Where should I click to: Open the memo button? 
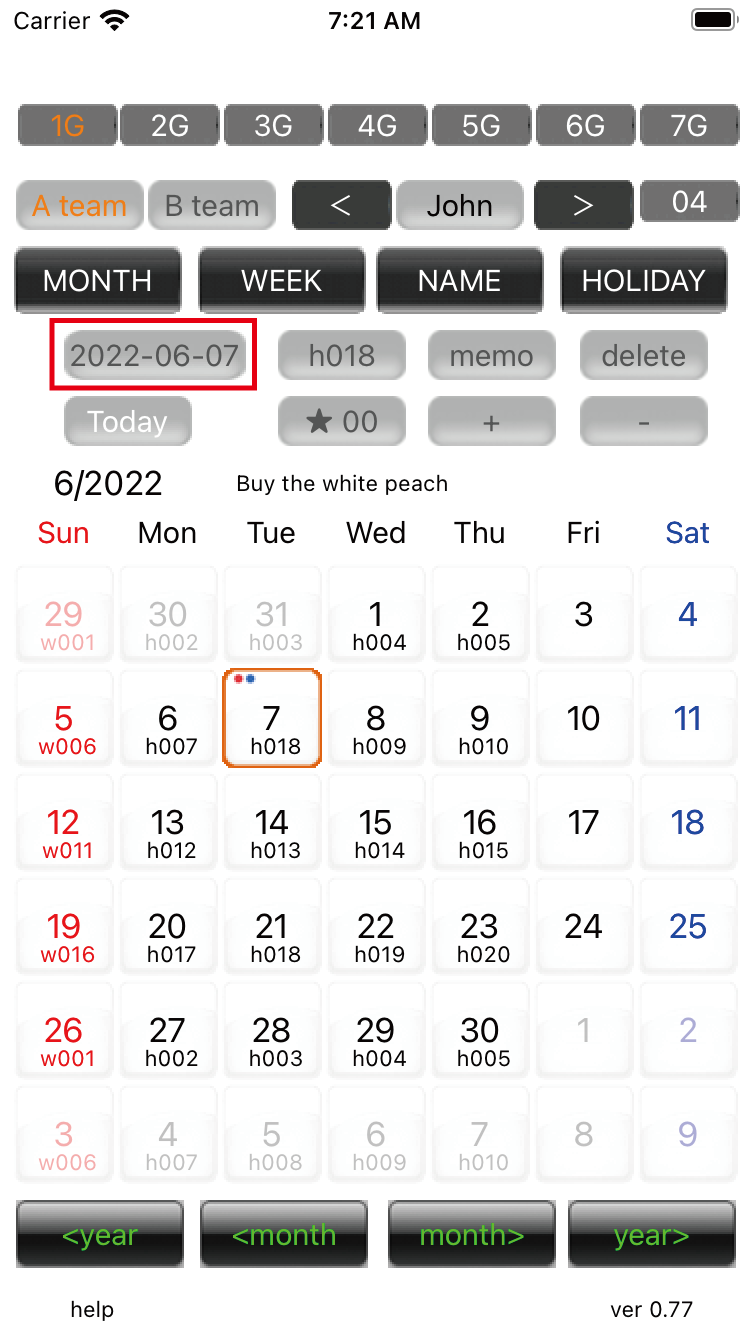pos(491,355)
